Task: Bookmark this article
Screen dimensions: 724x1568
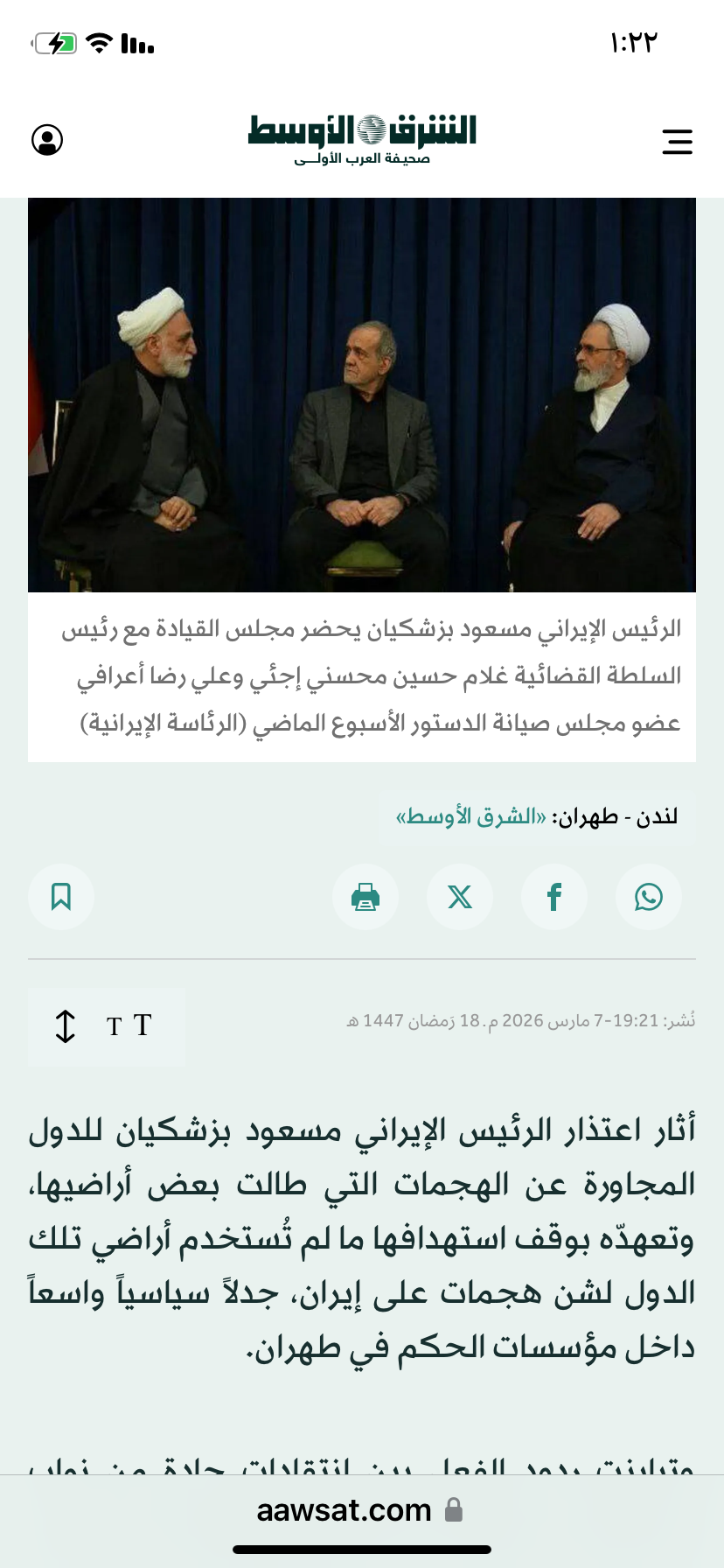Action: tap(61, 897)
